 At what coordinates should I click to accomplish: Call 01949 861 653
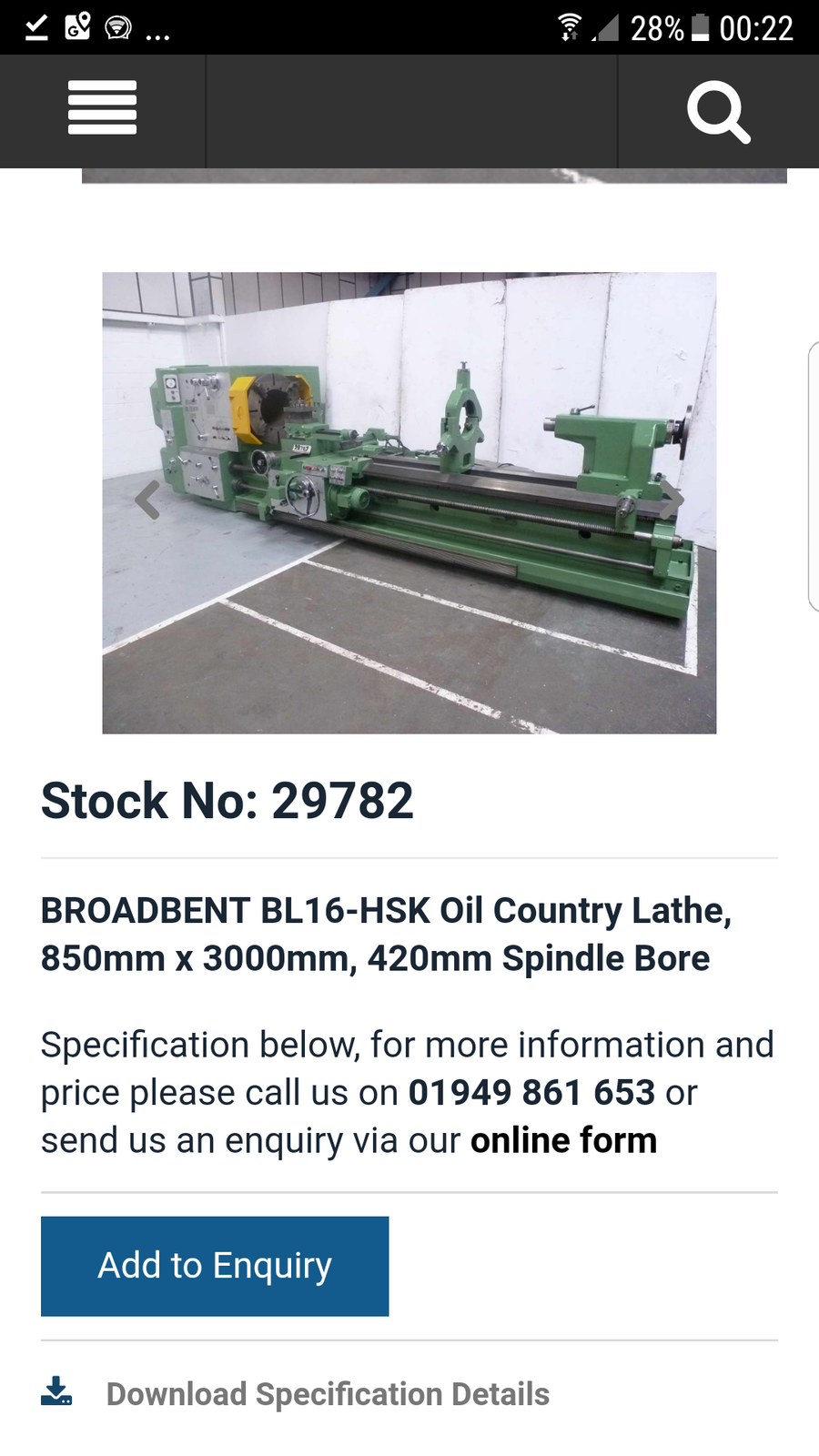pyautogui.click(x=531, y=1093)
